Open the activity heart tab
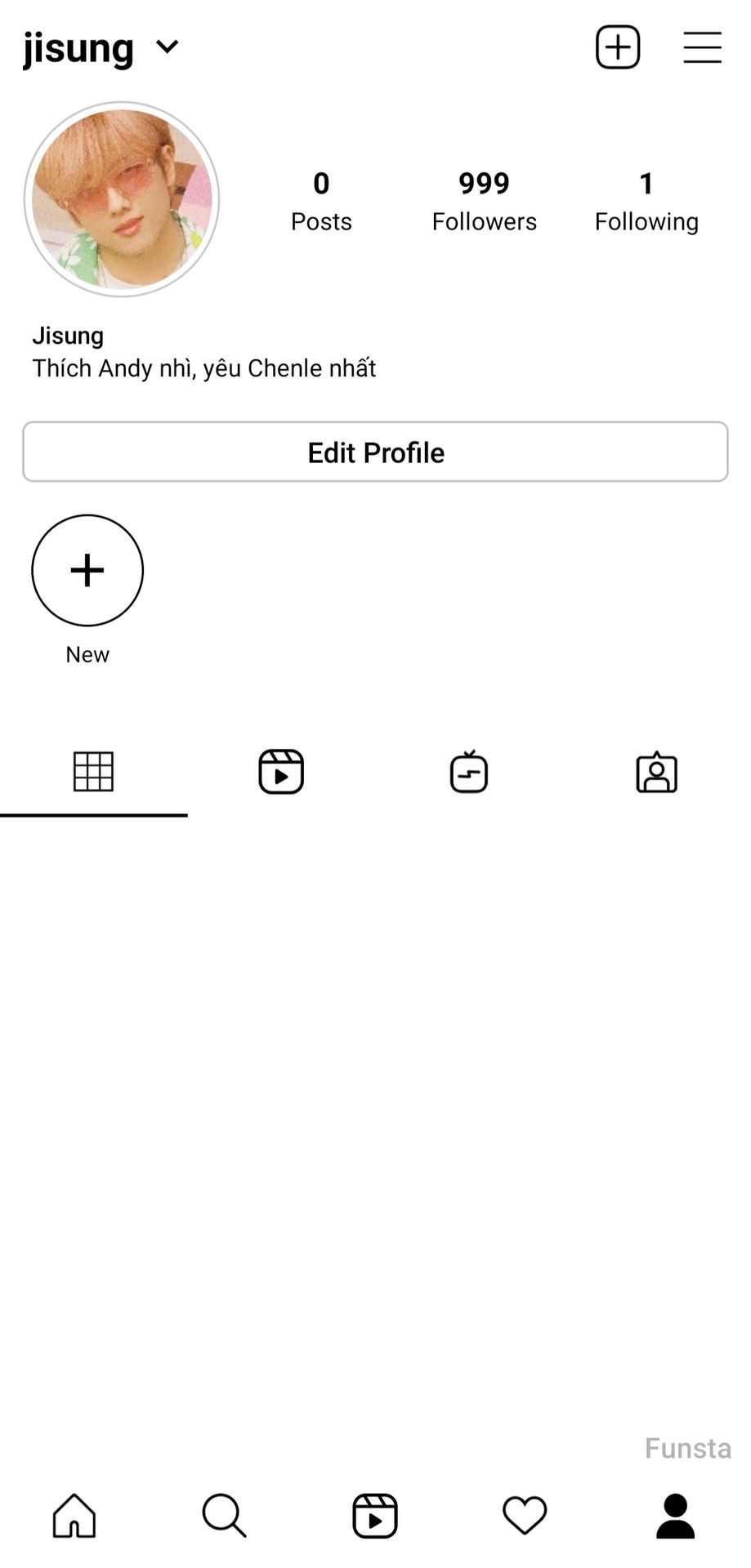 [525, 1516]
